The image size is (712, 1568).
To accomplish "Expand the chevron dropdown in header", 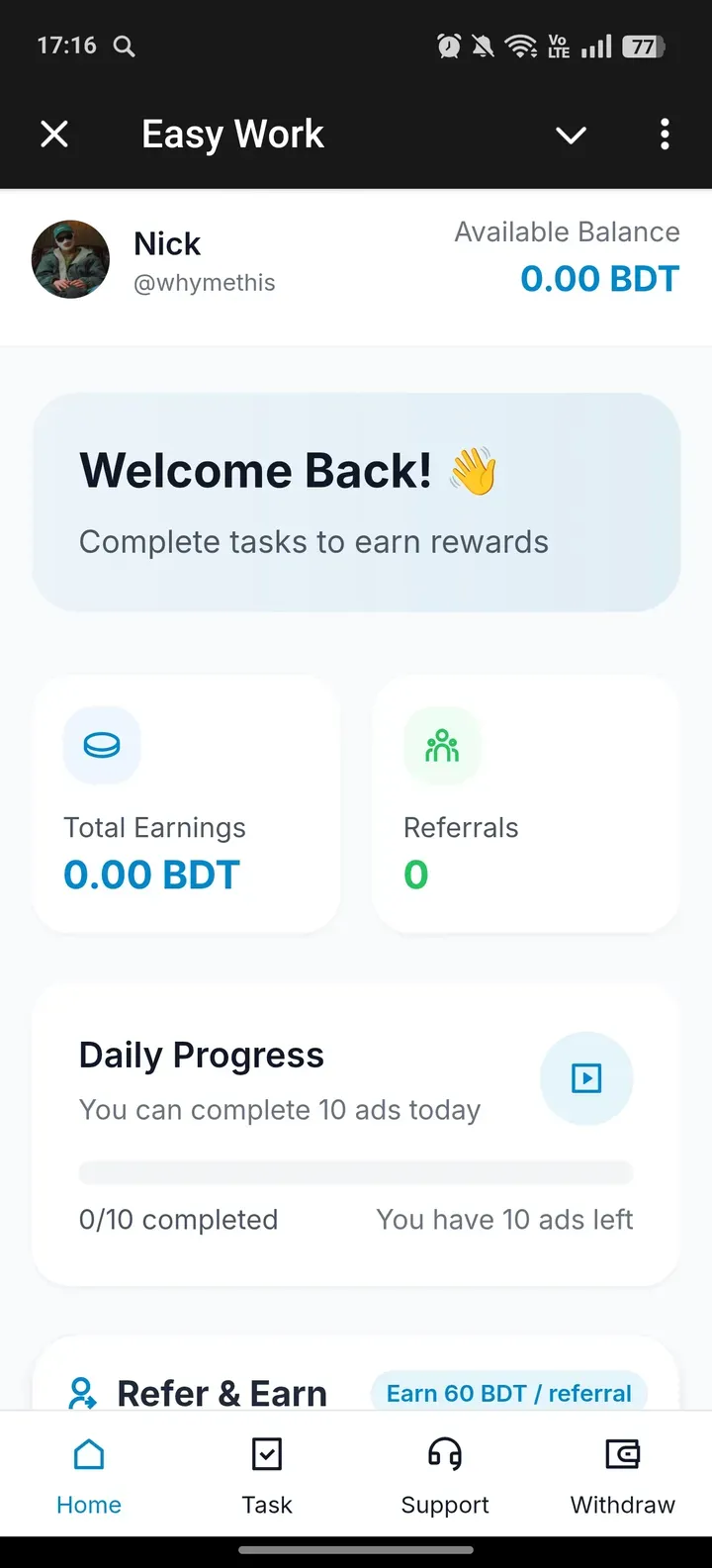I will [x=571, y=135].
